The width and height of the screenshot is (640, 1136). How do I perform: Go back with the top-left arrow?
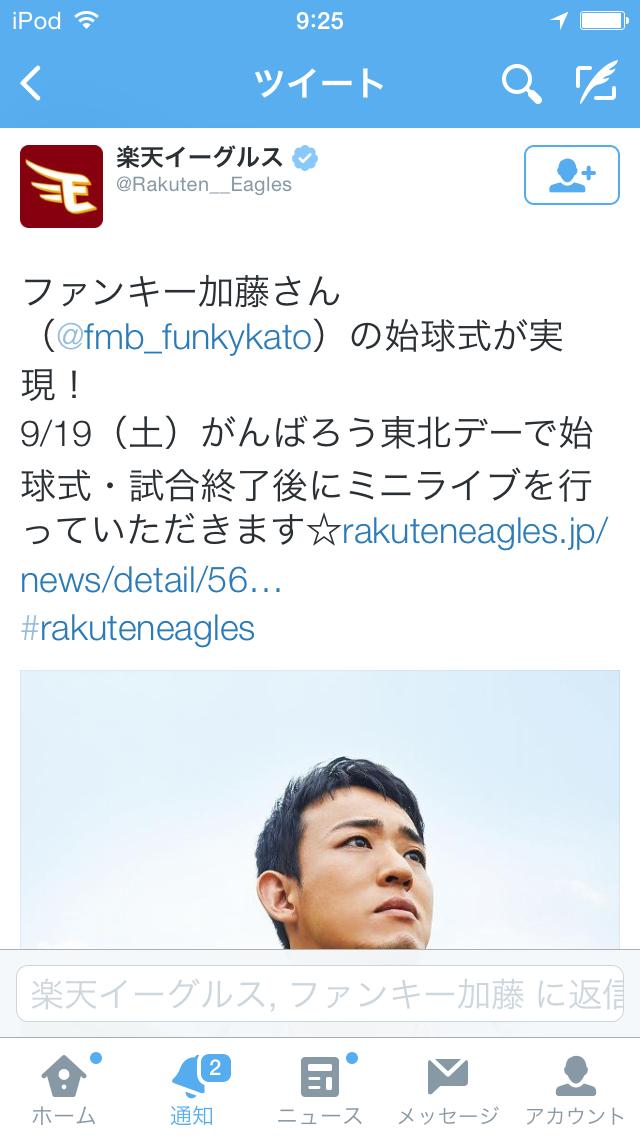coord(30,83)
